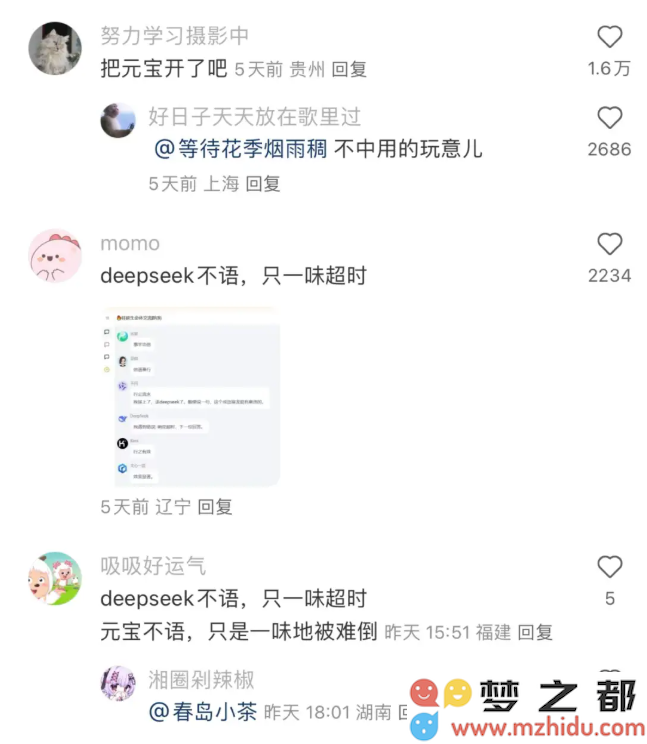647x744 pixels.
Task: Like the comment by 努力学习摄影中
Action: point(609,38)
